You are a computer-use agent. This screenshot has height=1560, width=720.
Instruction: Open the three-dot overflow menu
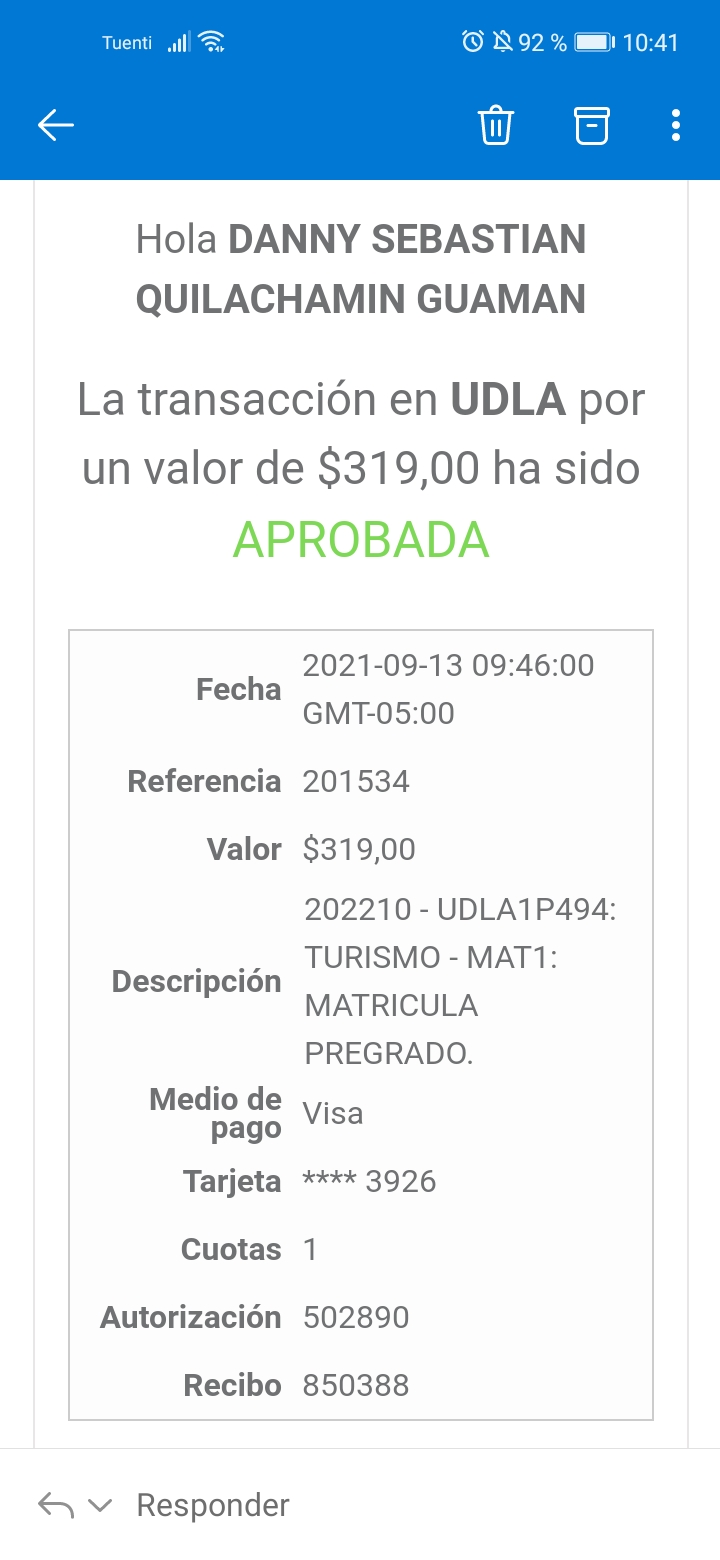coord(676,125)
